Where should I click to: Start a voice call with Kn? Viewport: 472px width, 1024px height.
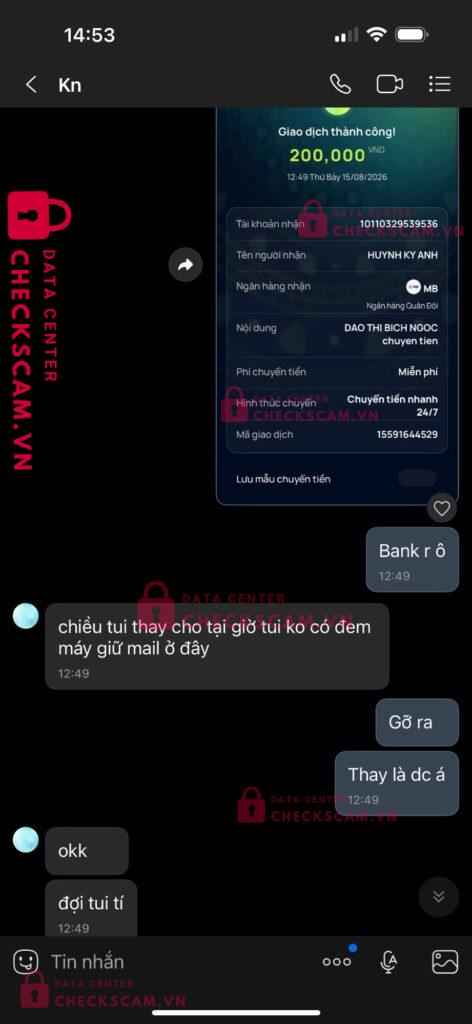click(x=340, y=84)
